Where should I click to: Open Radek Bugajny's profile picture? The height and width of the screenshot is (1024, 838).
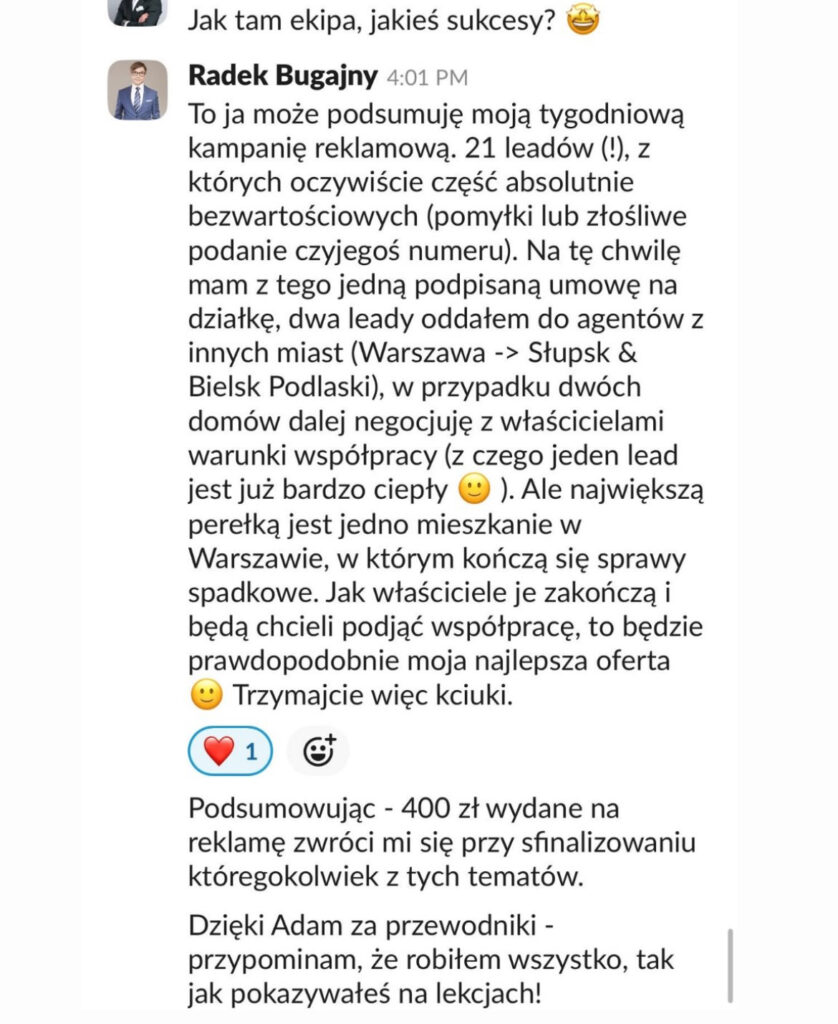tap(137, 90)
